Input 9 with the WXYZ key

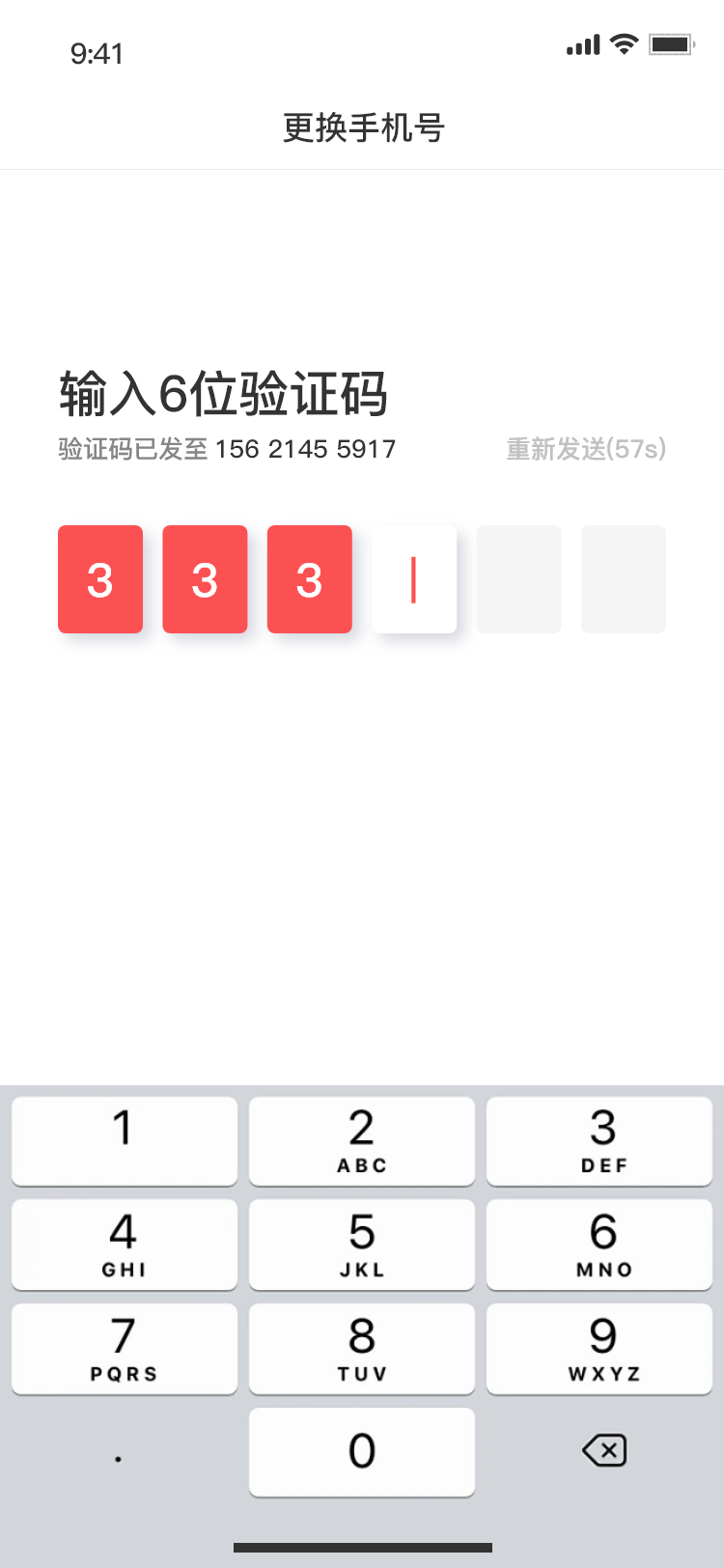point(599,1349)
